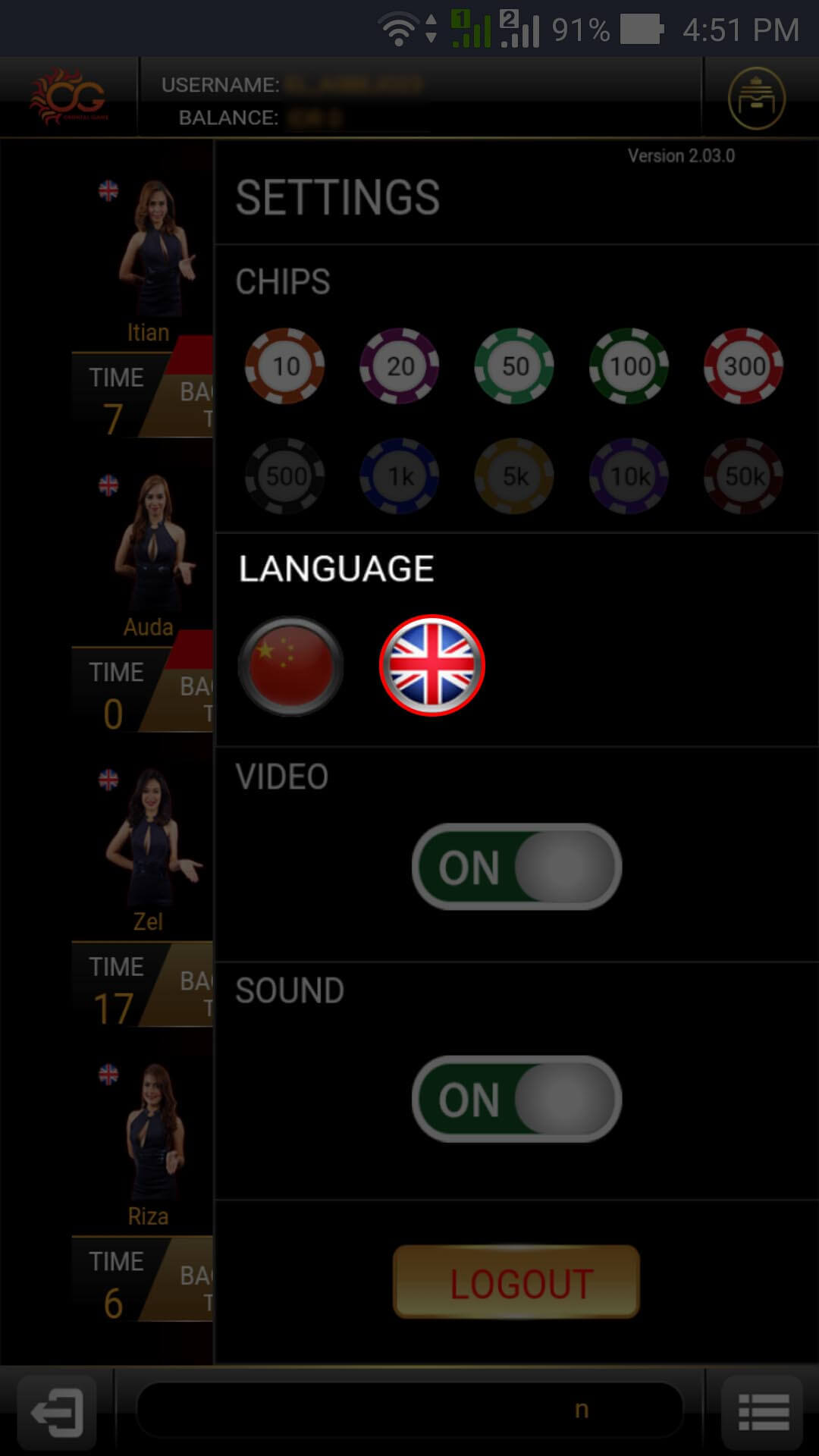Select the 500 chip
Viewport: 819px width, 1456px height.
coord(285,476)
